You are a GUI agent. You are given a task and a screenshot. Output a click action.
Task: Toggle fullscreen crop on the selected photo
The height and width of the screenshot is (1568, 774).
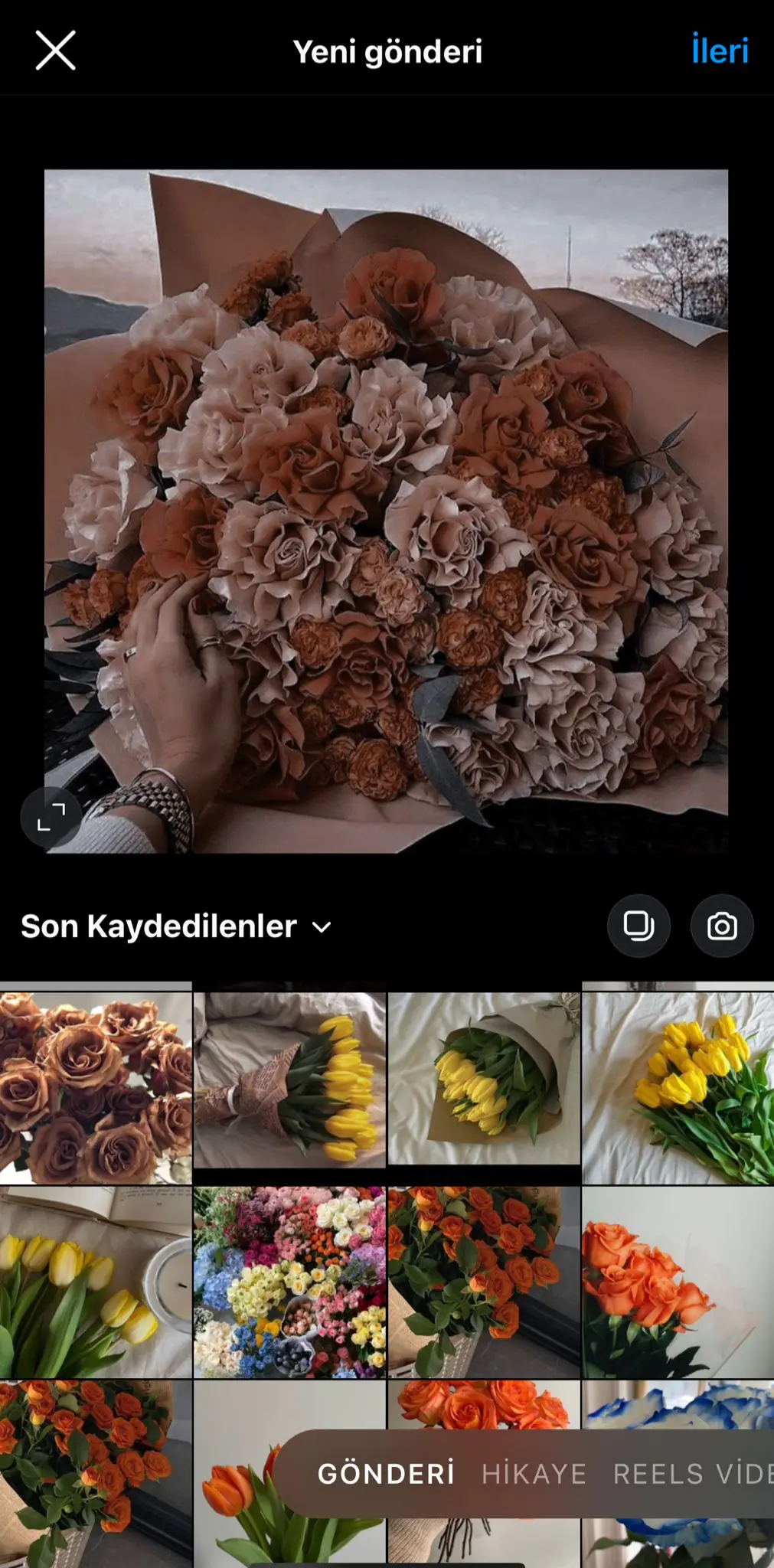point(51,816)
